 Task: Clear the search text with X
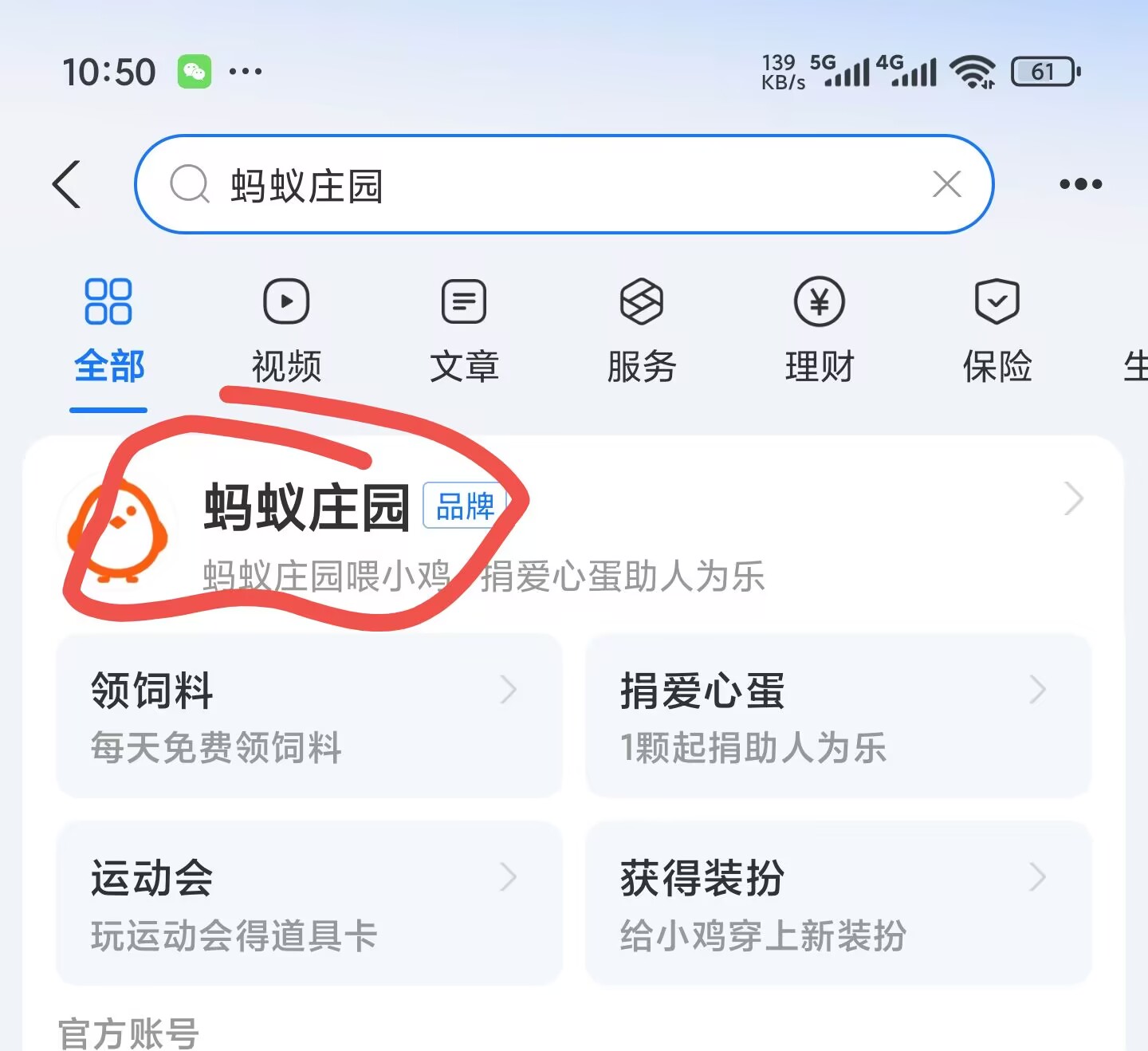[946, 184]
